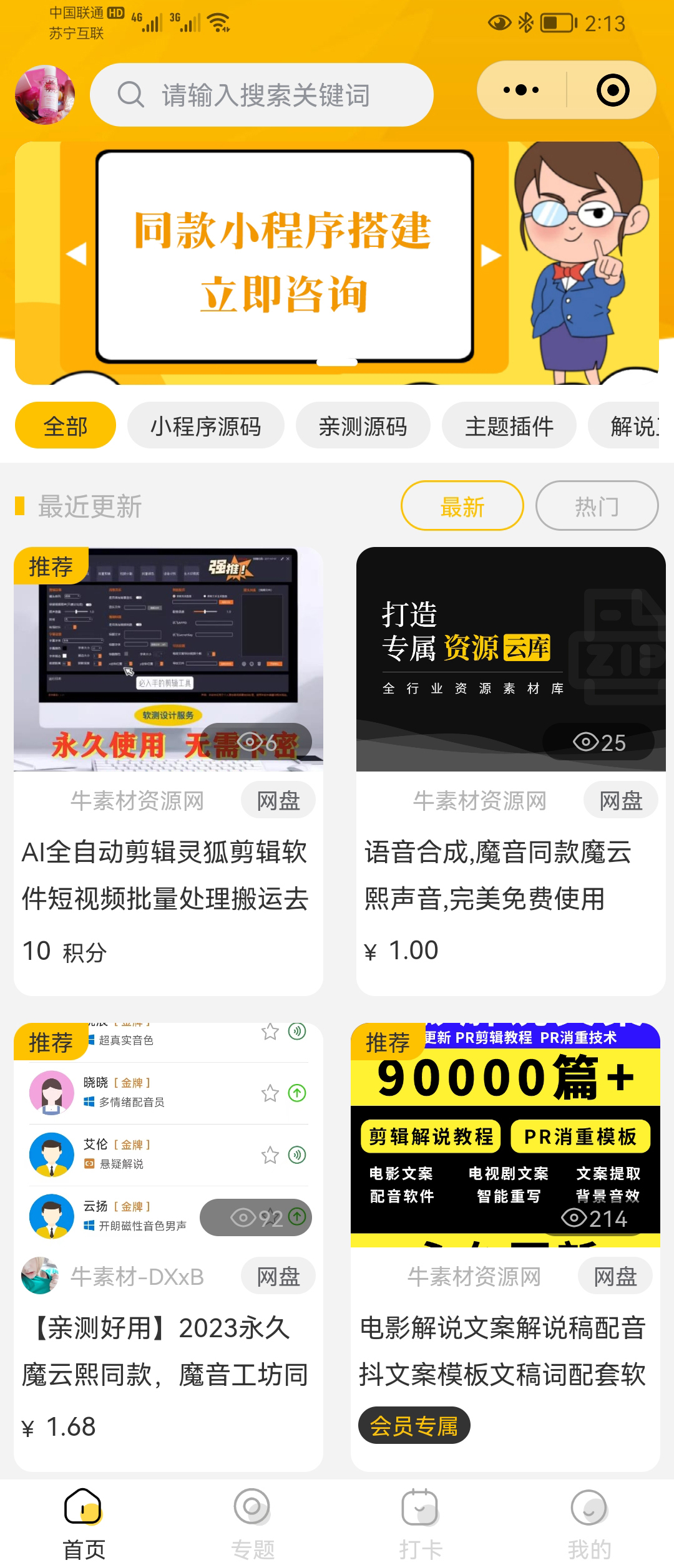
Task: Go to the 我的 tab
Action: (x=589, y=1522)
